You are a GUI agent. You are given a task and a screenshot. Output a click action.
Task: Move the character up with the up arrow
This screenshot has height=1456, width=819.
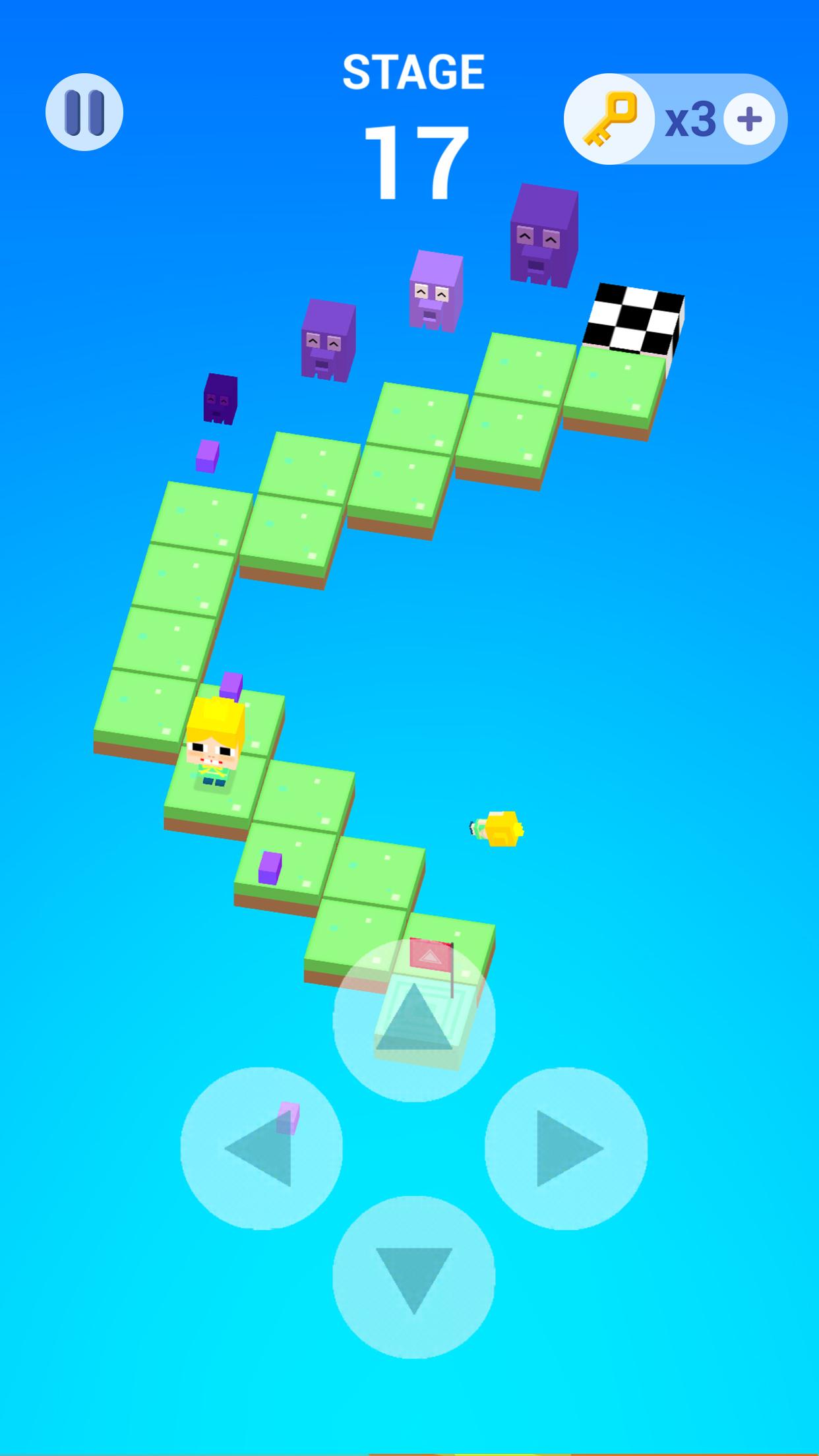(x=414, y=1019)
